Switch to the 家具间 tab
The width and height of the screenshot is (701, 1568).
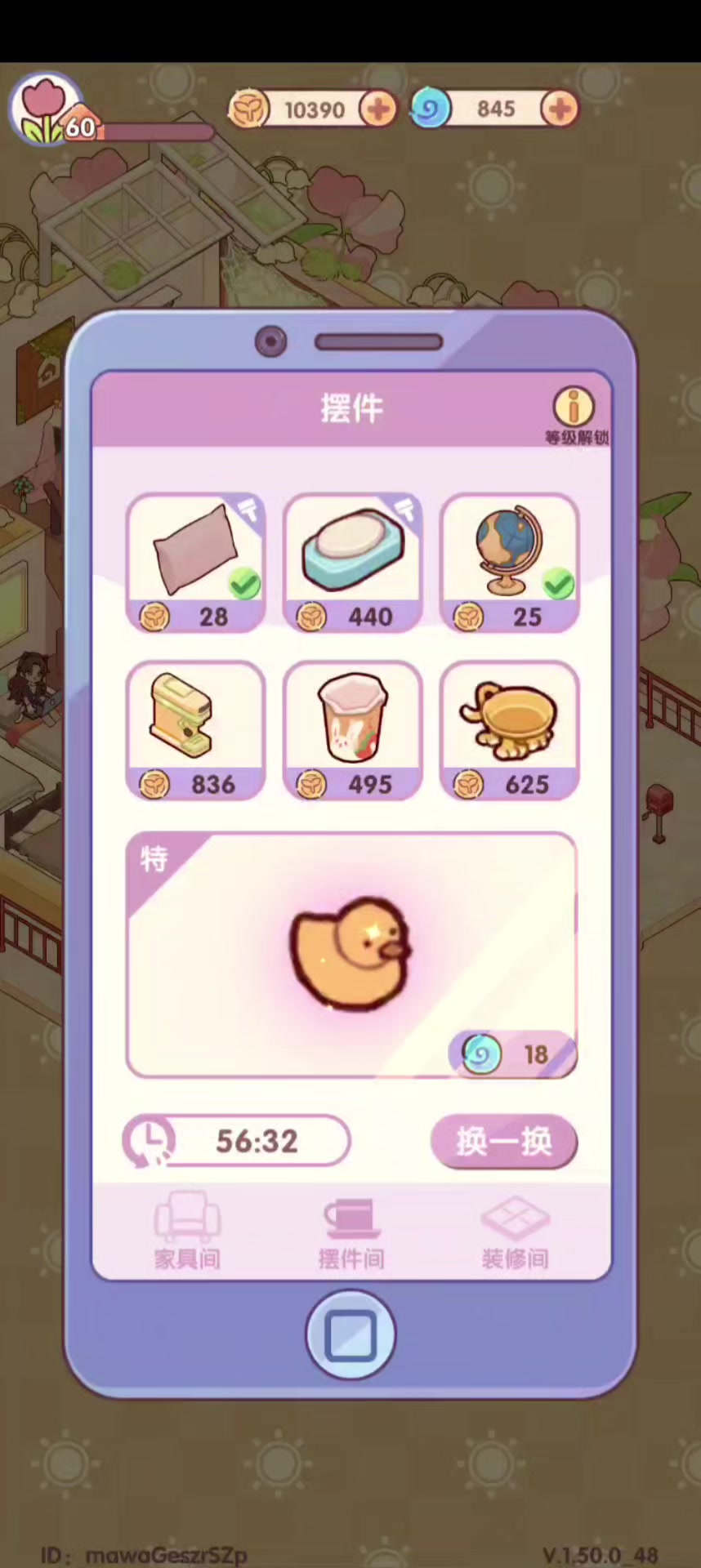point(187,1232)
